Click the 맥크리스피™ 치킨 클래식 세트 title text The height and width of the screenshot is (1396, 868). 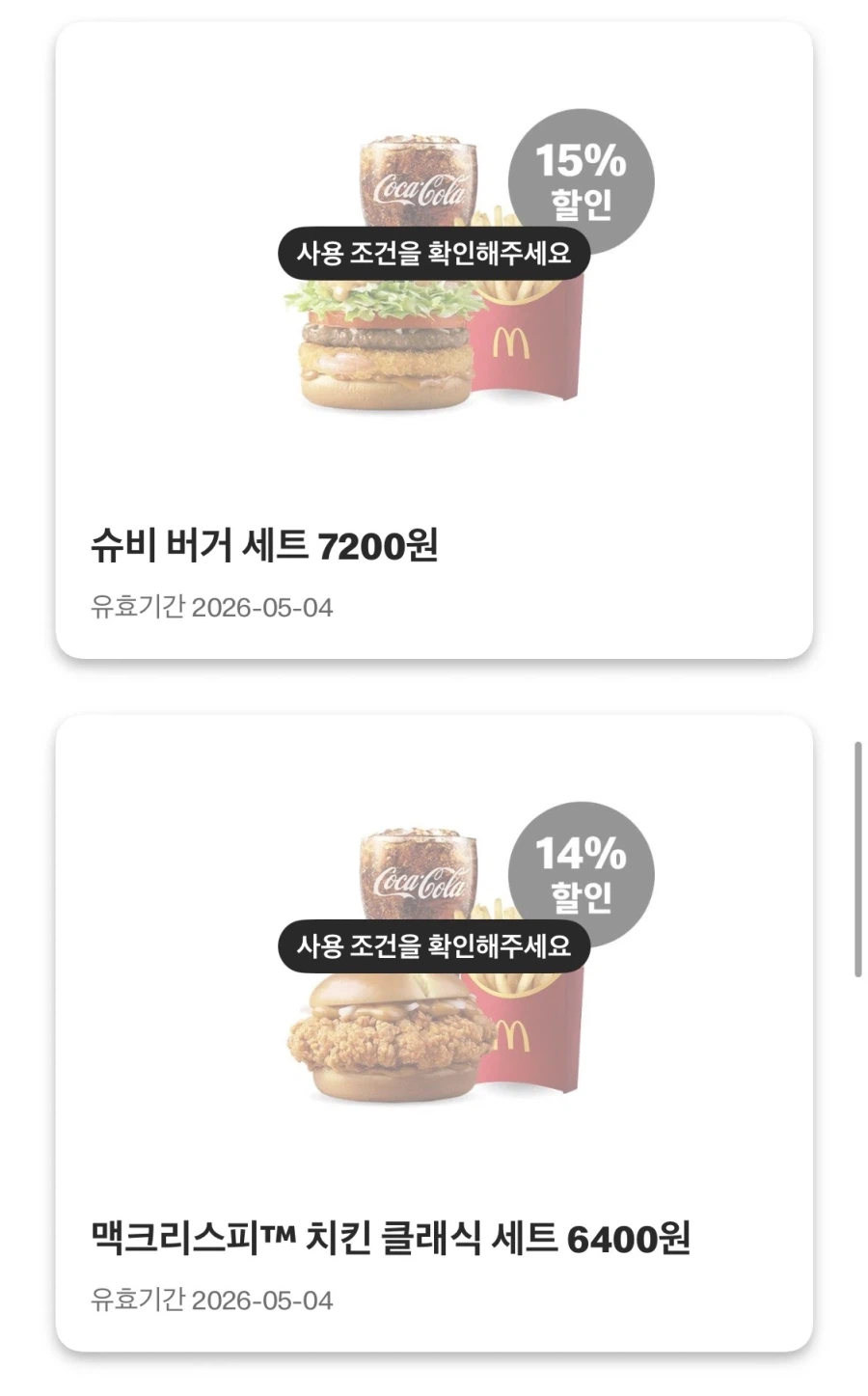tap(386, 1238)
